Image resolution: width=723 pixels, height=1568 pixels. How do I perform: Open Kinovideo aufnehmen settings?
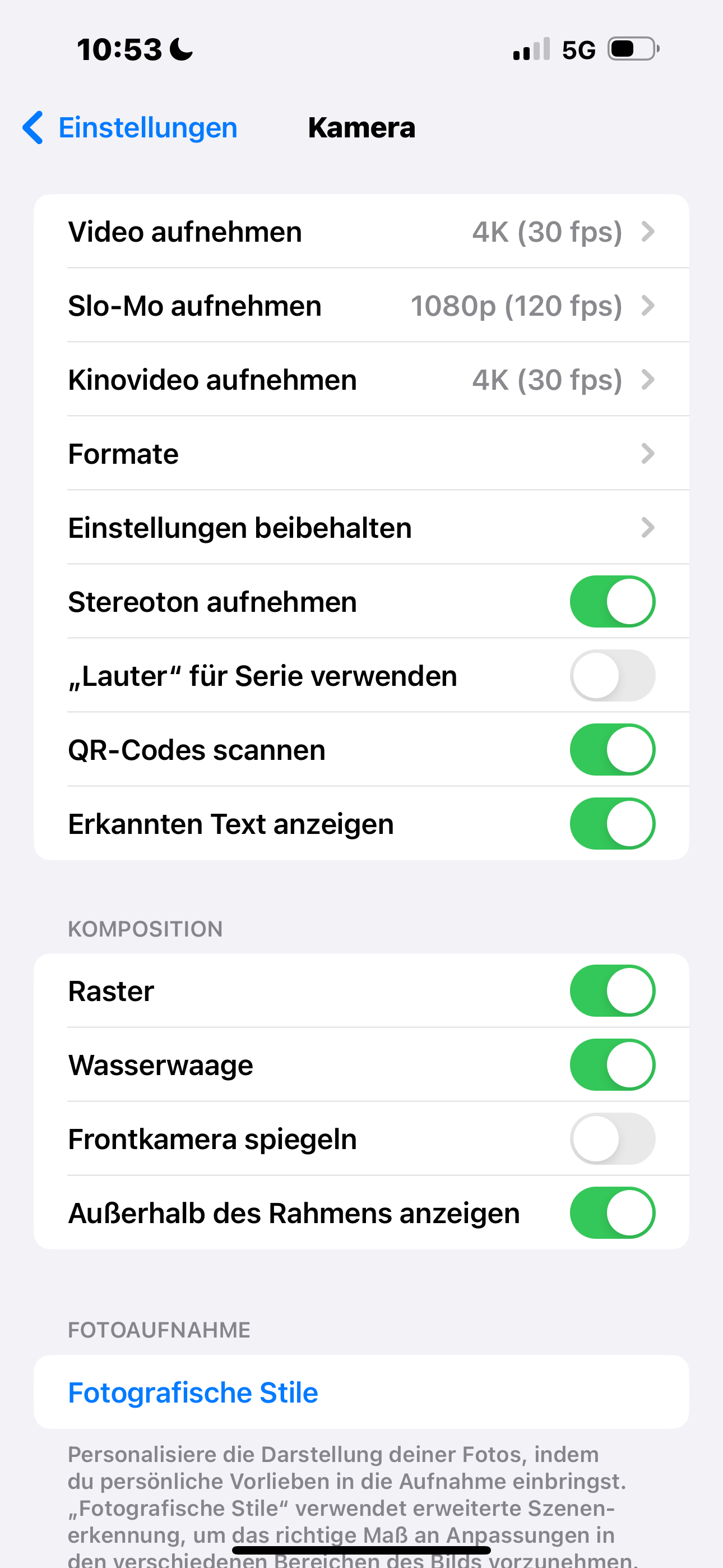pos(361,380)
